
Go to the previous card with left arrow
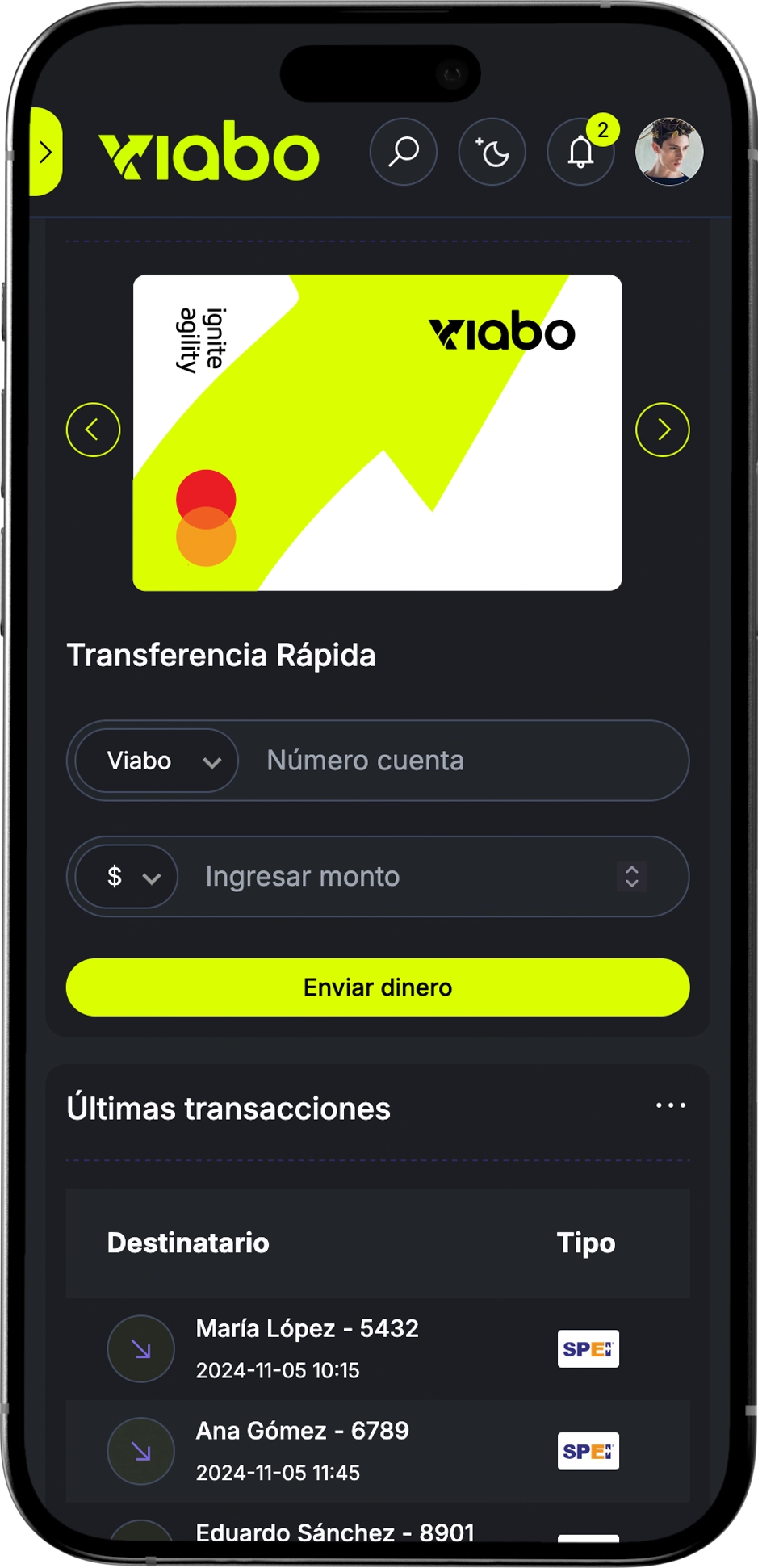pos(94,429)
